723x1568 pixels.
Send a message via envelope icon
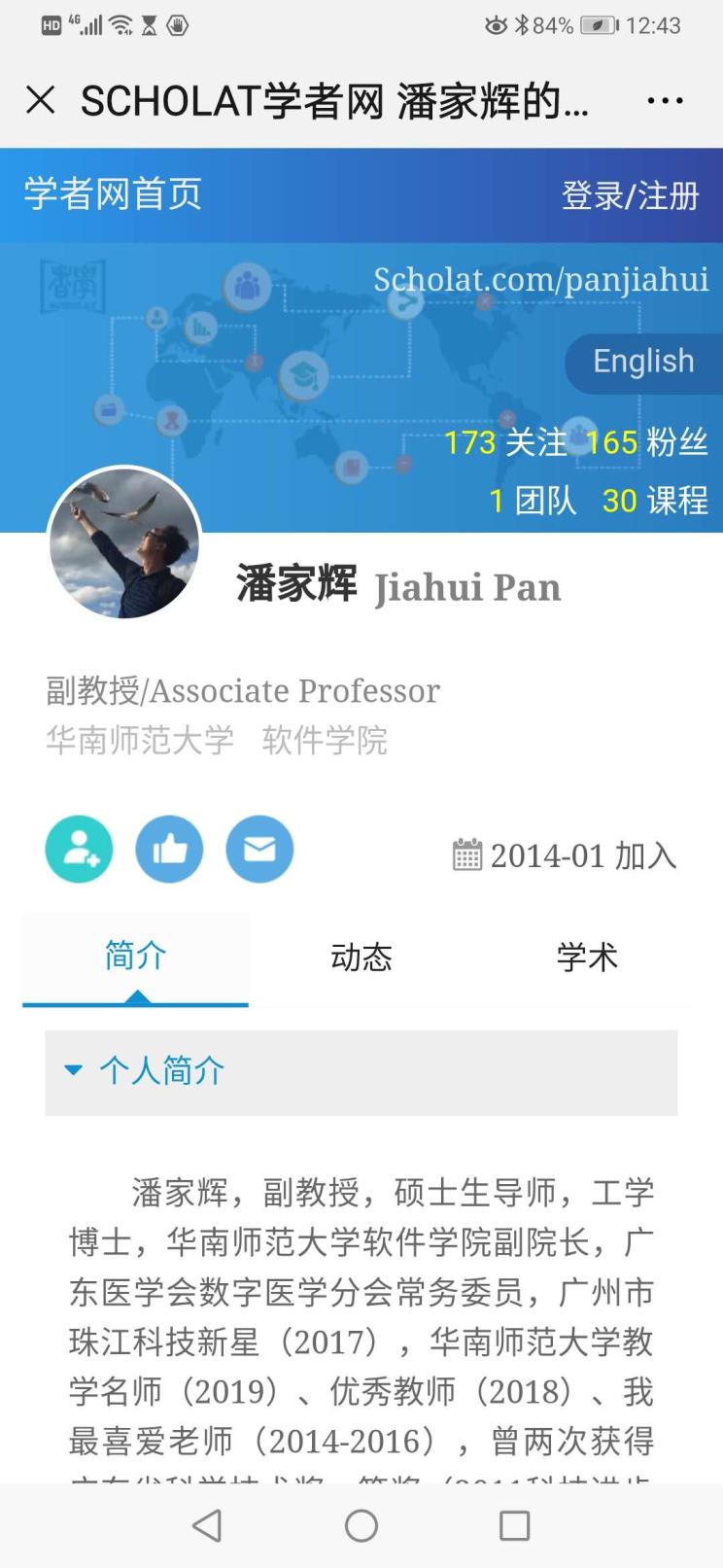(259, 849)
